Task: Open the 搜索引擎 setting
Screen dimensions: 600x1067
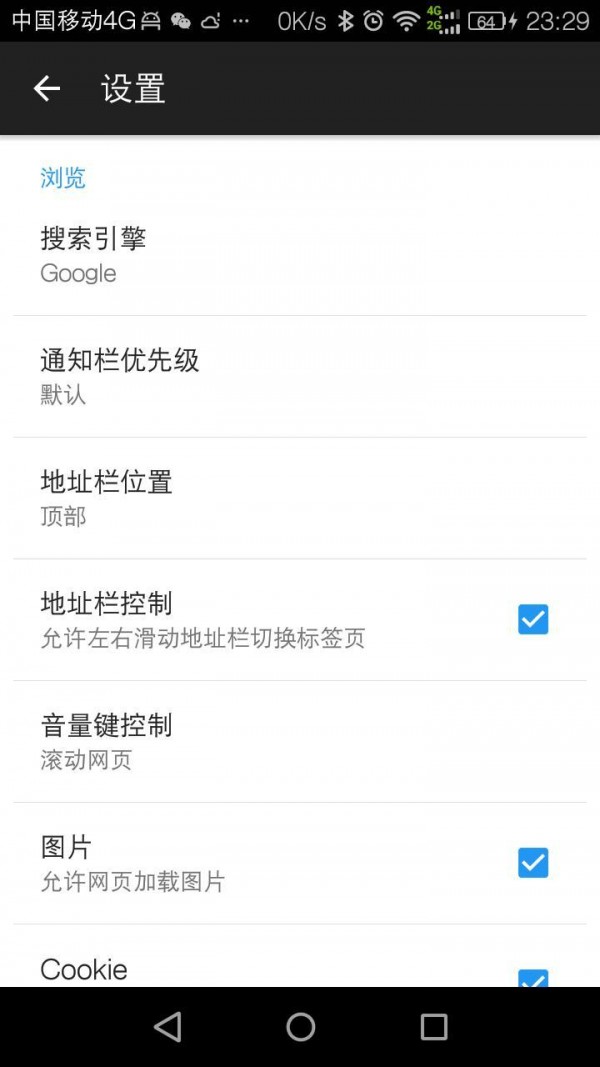Action: tap(300, 255)
